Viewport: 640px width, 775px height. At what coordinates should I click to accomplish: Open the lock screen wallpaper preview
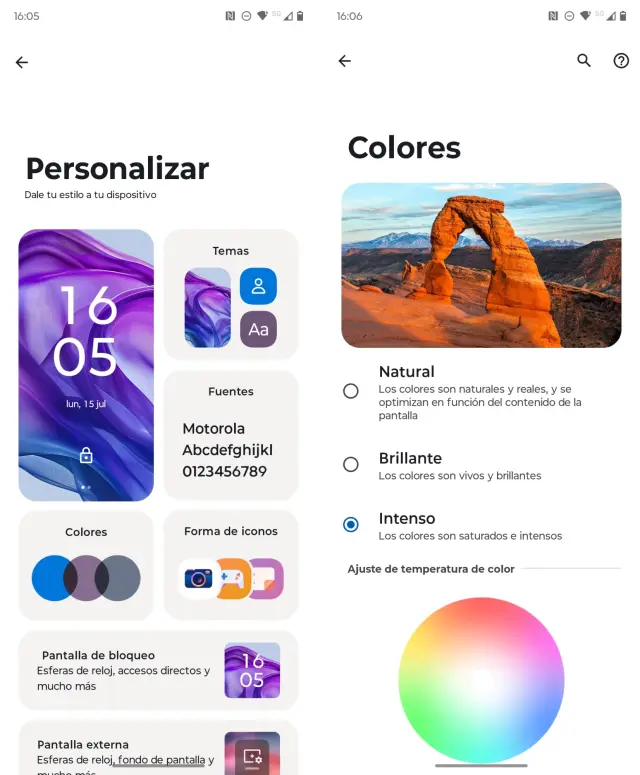86,365
